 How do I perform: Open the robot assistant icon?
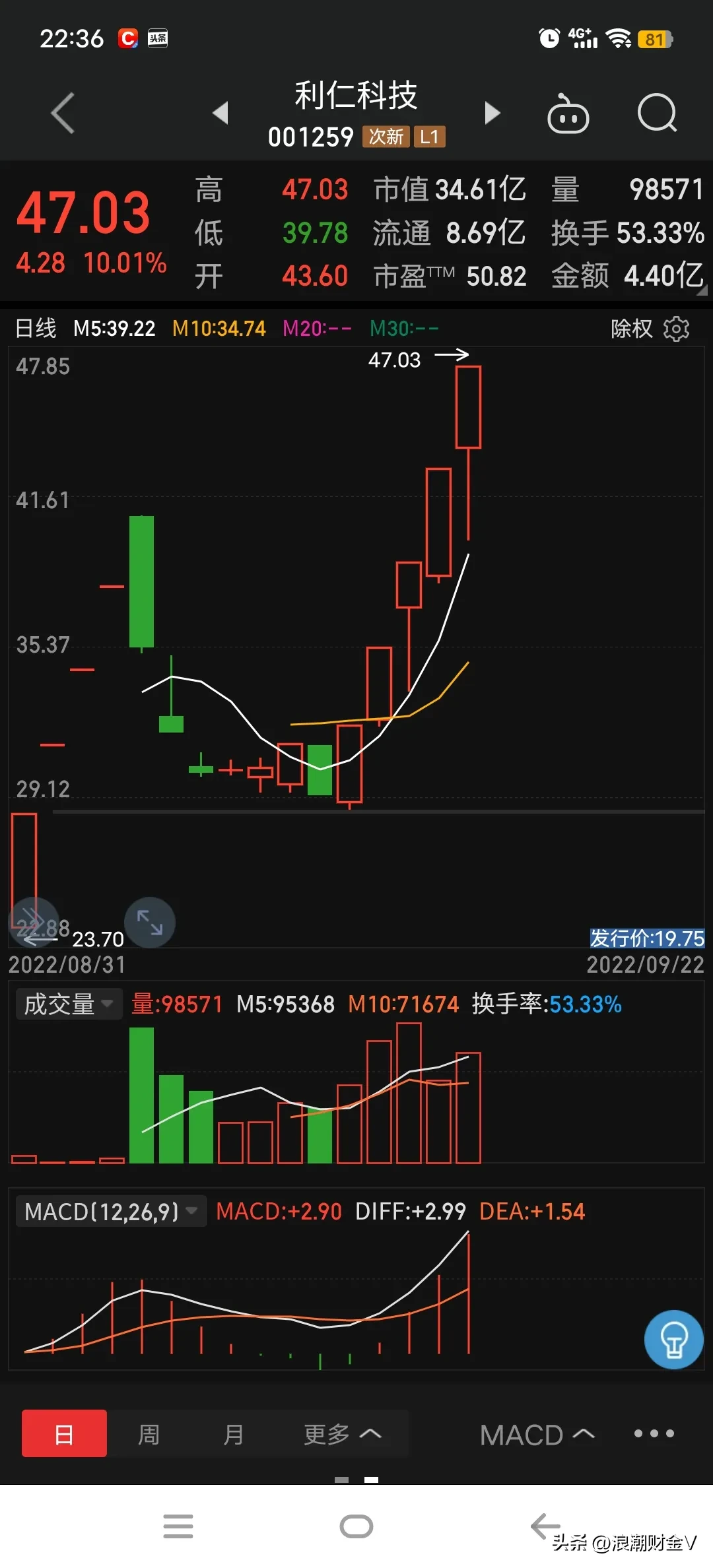tap(568, 114)
